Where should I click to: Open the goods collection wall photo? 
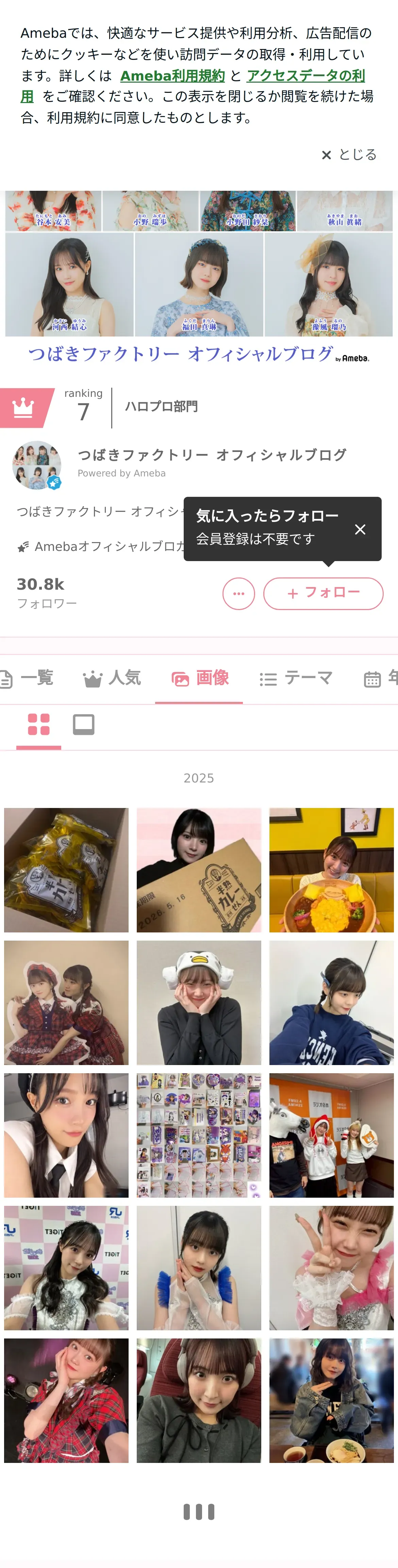pyautogui.click(x=199, y=1135)
